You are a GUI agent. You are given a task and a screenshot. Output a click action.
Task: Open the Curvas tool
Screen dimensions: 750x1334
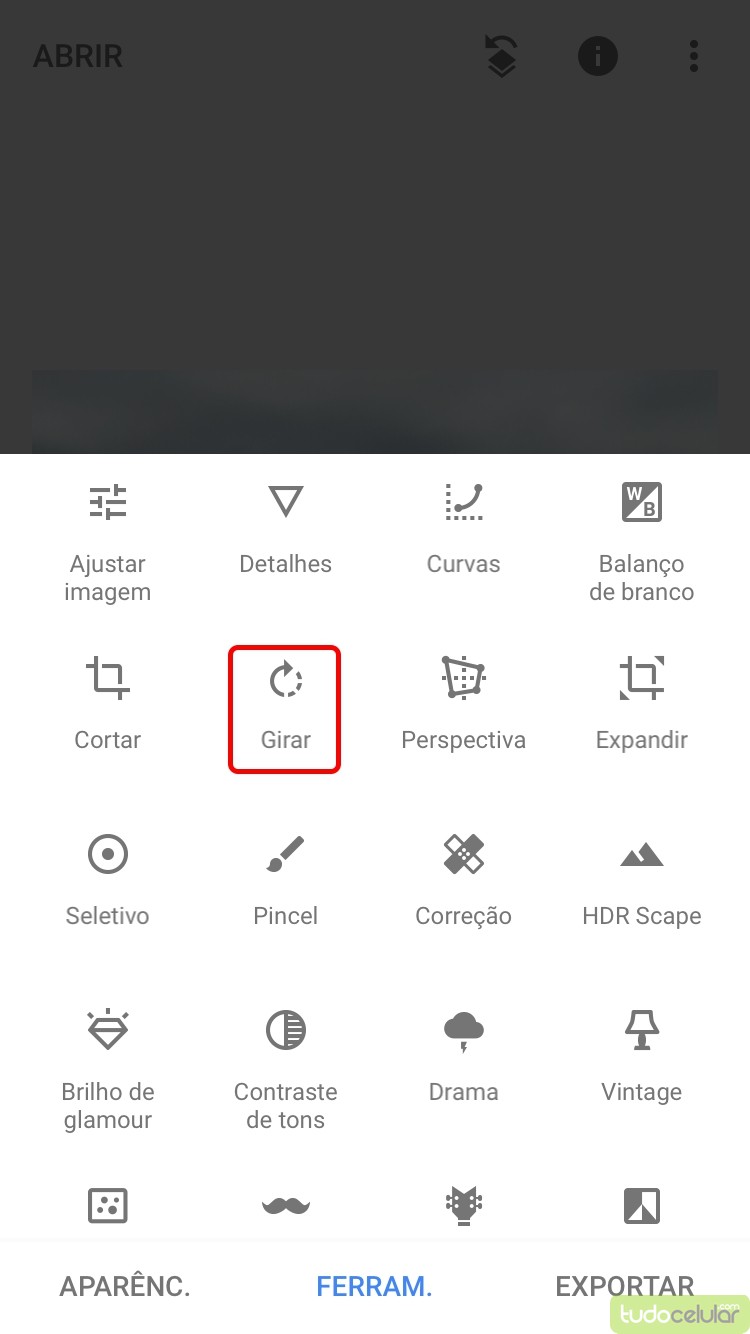pyautogui.click(x=463, y=528)
